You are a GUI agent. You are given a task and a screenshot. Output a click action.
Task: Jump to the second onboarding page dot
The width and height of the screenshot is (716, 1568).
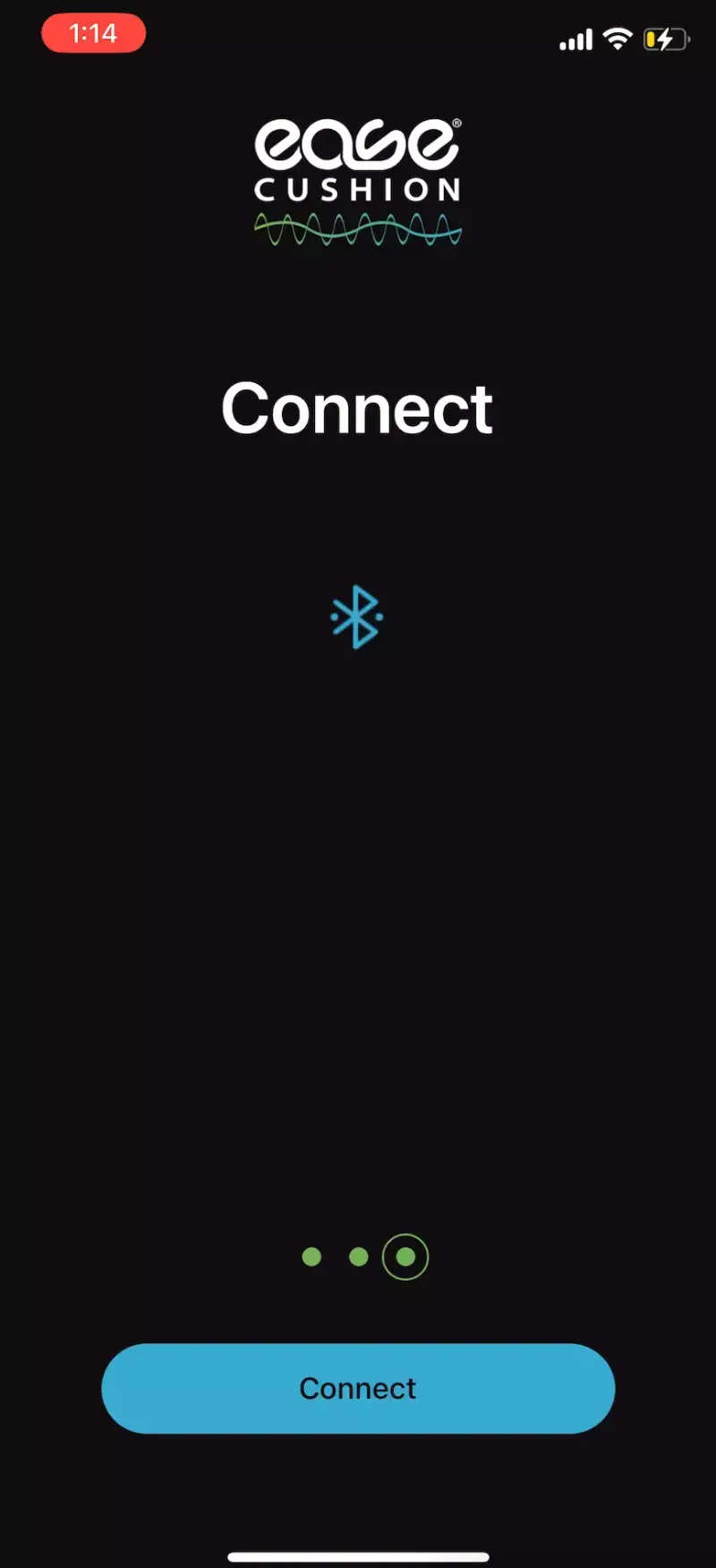(x=359, y=1257)
